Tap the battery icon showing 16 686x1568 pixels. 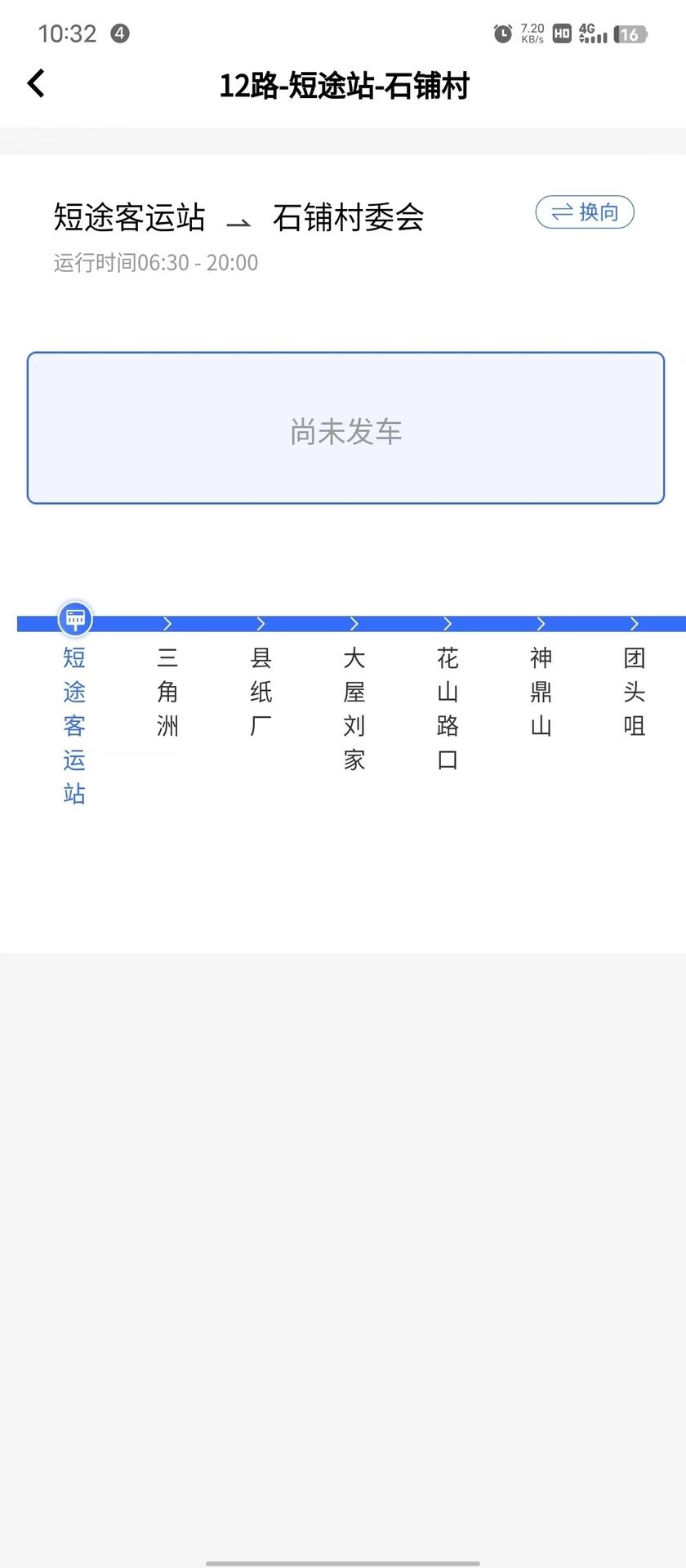629,33
